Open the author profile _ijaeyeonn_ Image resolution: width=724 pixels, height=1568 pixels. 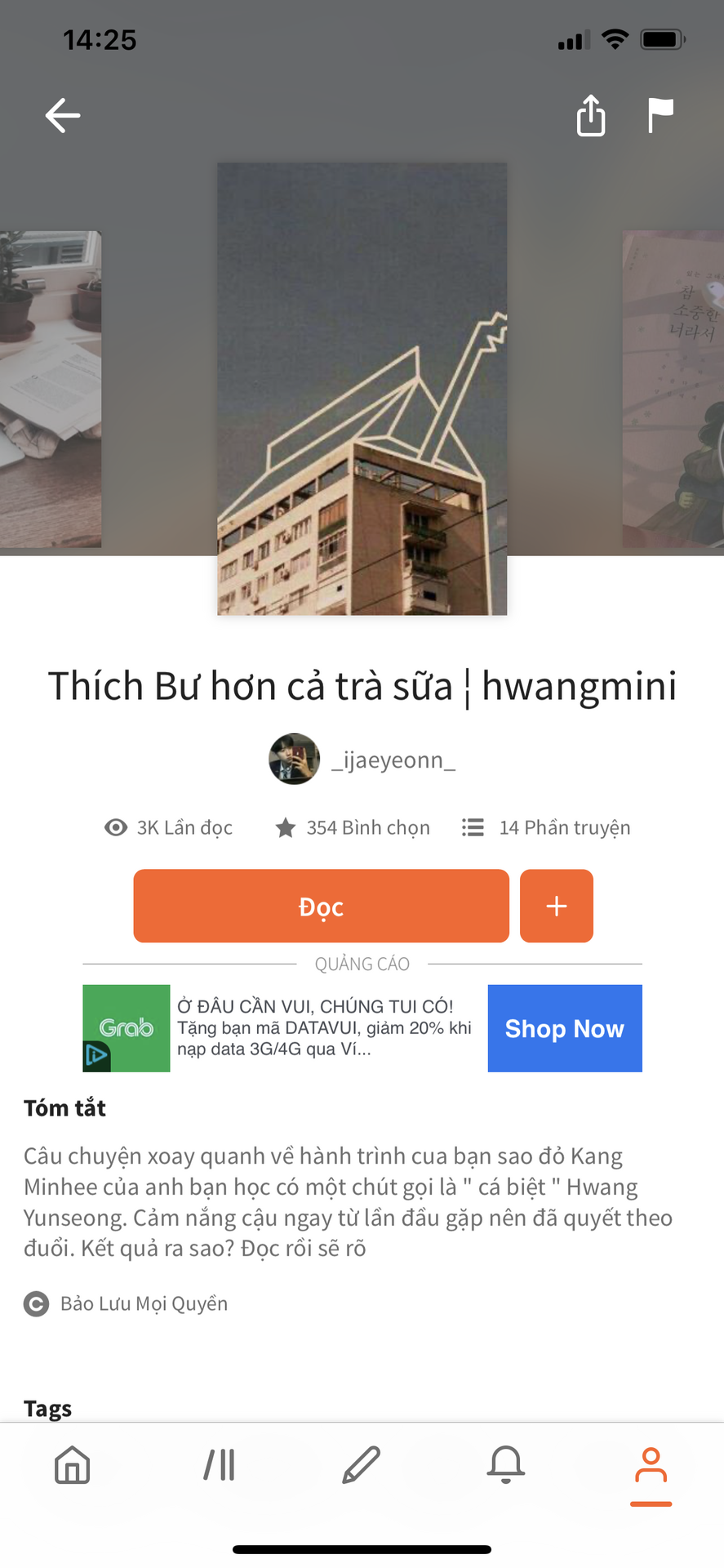pos(362,759)
